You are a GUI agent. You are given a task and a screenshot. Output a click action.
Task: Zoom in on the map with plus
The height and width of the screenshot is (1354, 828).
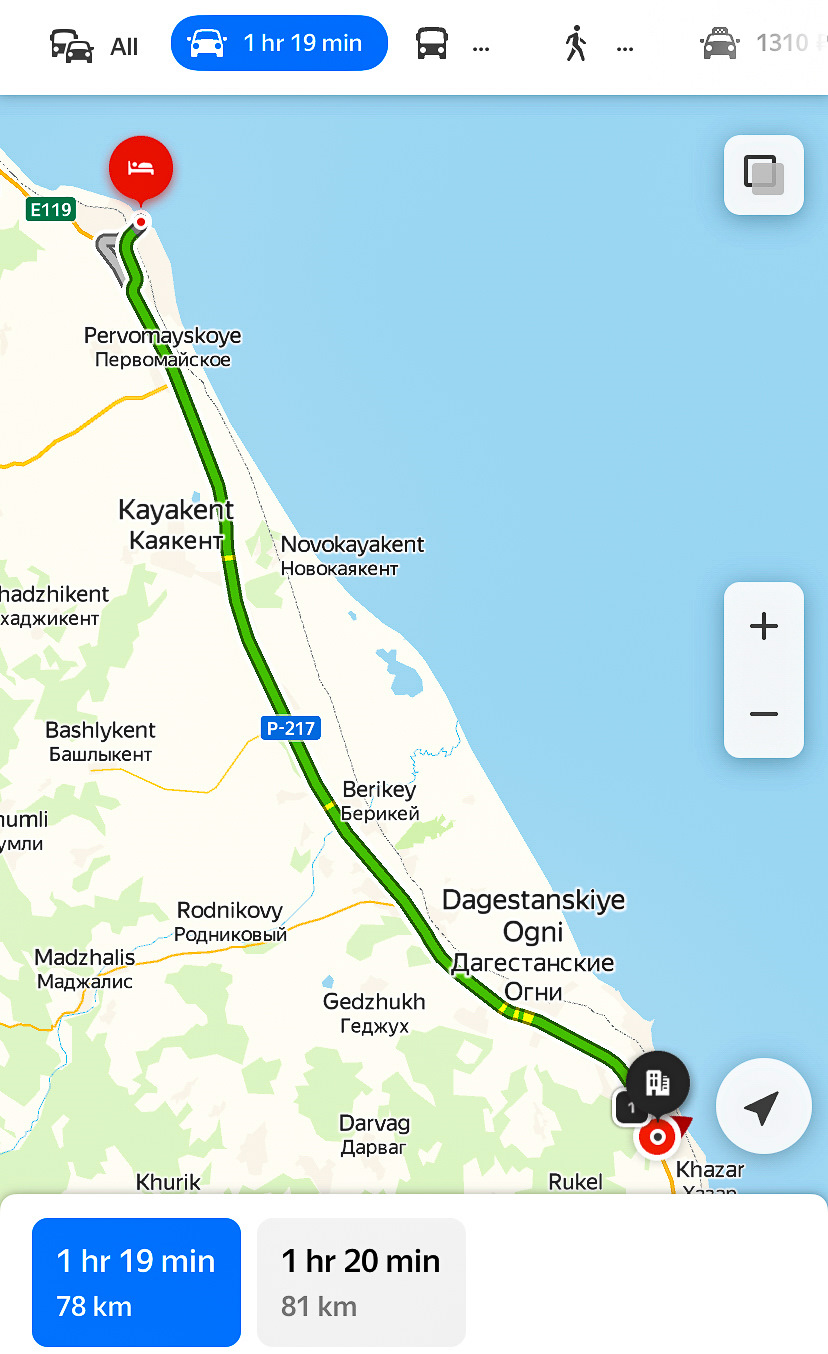click(x=763, y=627)
